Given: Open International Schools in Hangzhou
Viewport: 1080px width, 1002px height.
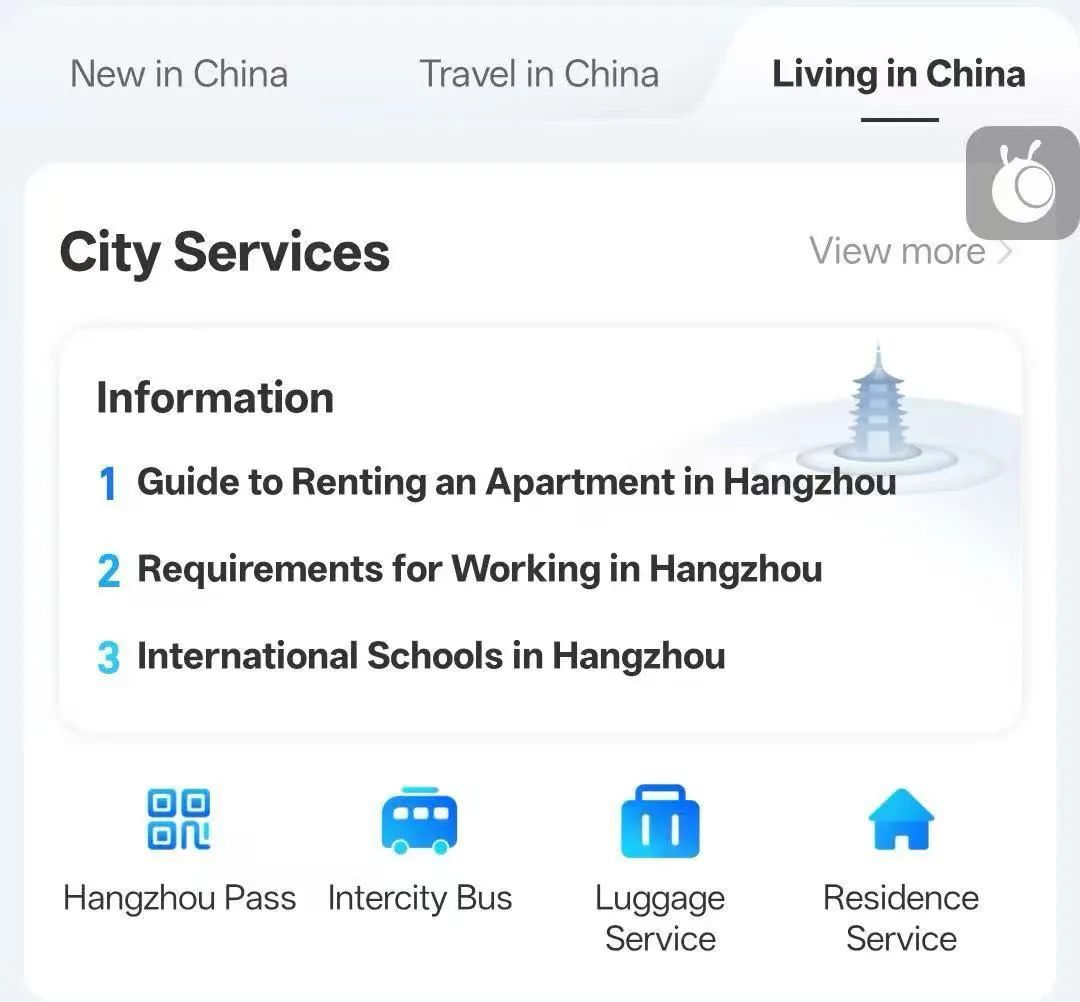Looking at the screenshot, I should (430, 656).
